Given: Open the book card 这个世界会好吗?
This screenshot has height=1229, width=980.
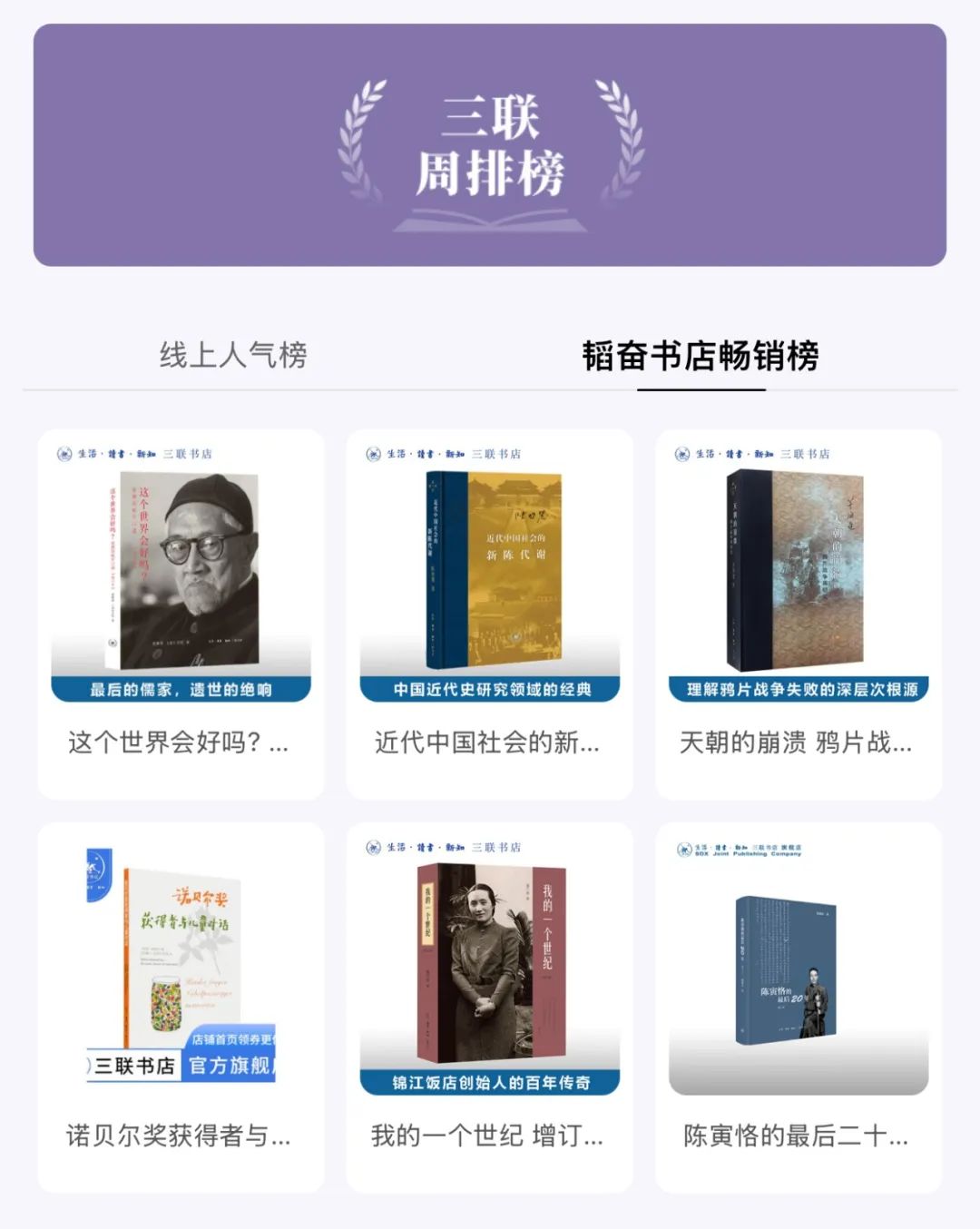Looking at the screenshot, I should click(181, 614).
